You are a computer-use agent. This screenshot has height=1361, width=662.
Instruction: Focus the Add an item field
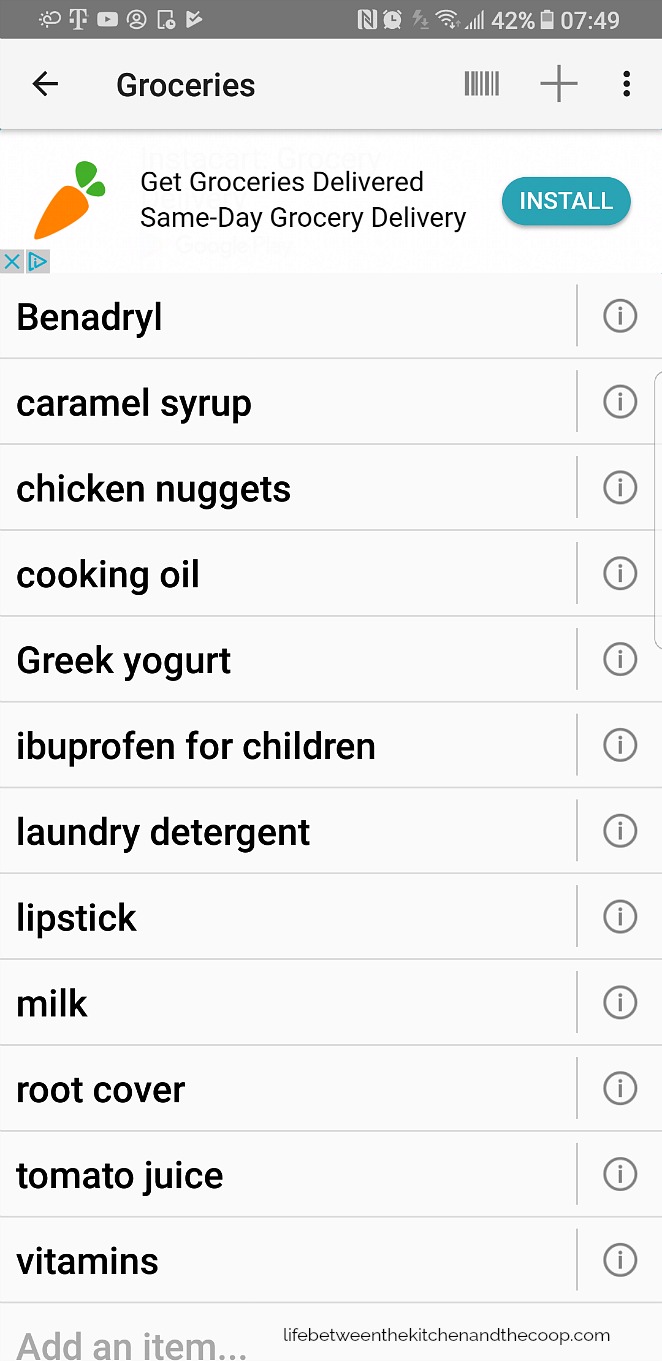point(331,1333)
